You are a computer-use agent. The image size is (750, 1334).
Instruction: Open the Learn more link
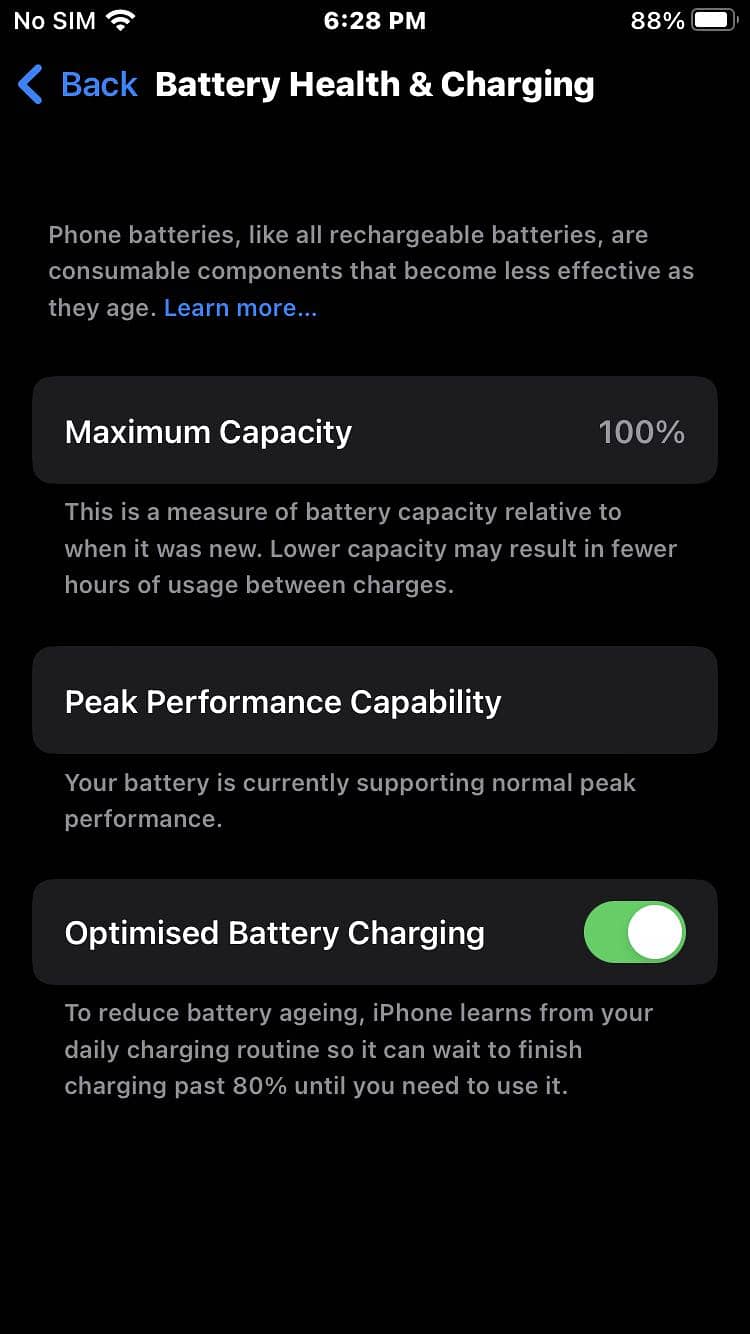coord(240,308)
